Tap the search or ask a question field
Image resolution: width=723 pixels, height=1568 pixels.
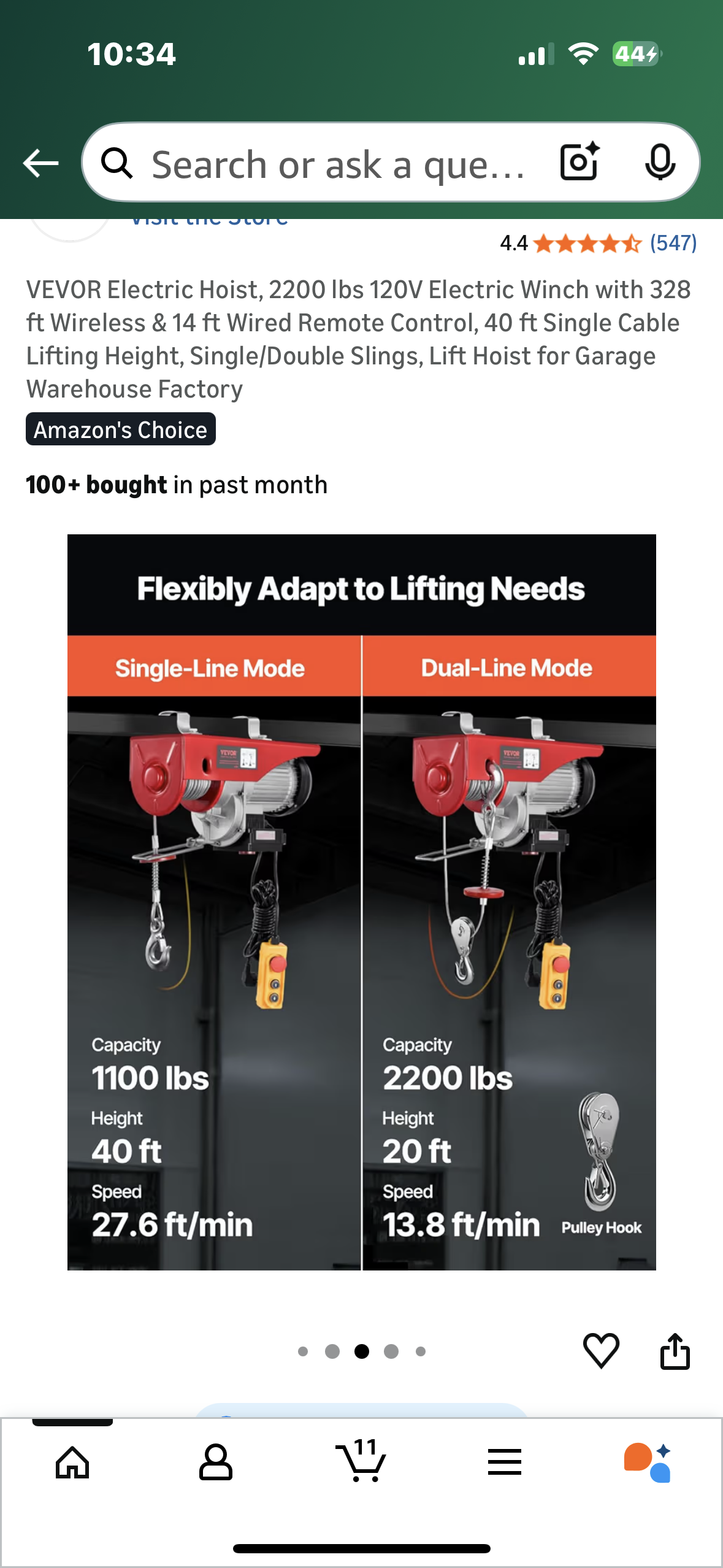click(x=337, y=164)
